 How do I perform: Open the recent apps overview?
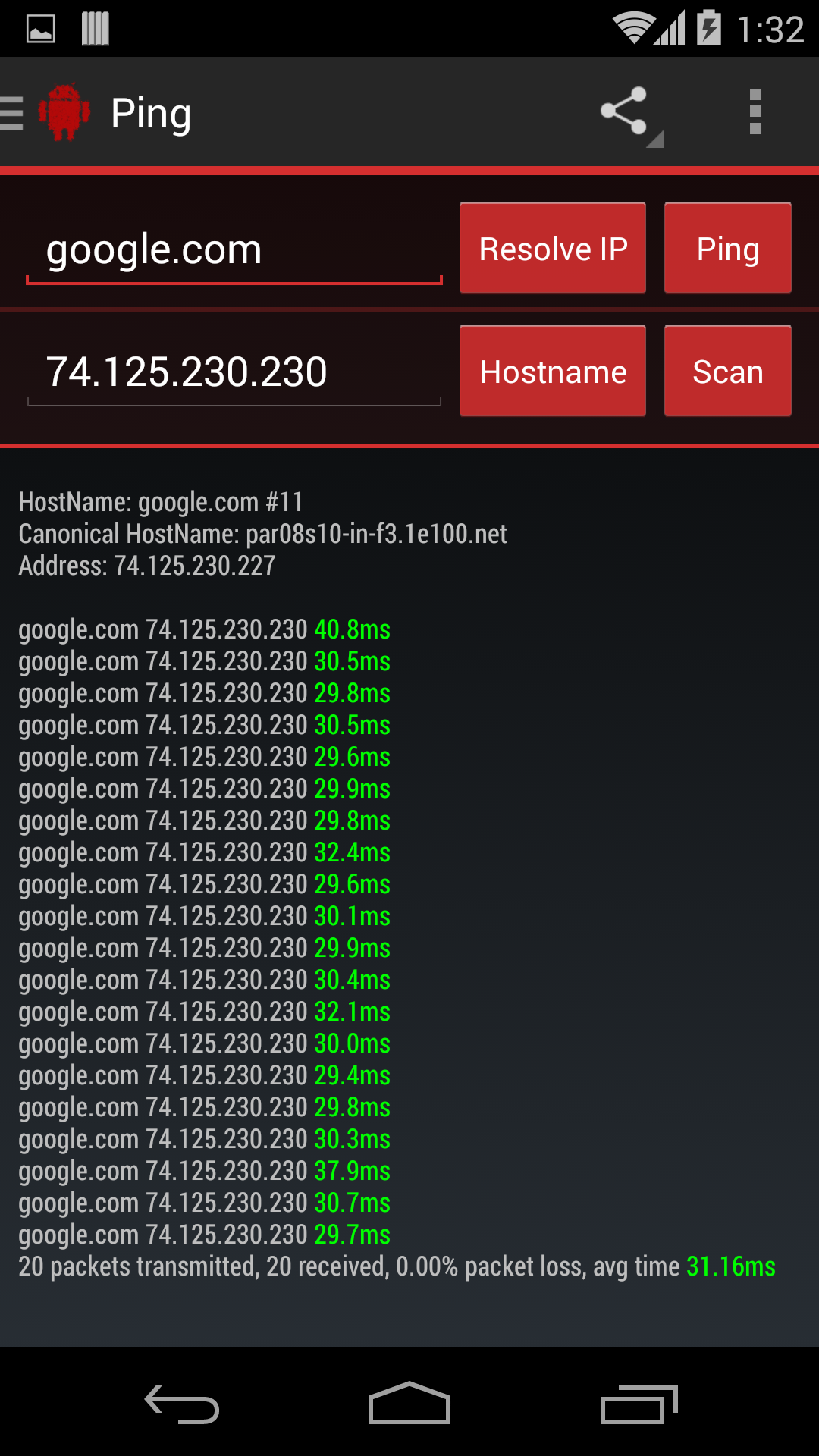pos(639,1404)
